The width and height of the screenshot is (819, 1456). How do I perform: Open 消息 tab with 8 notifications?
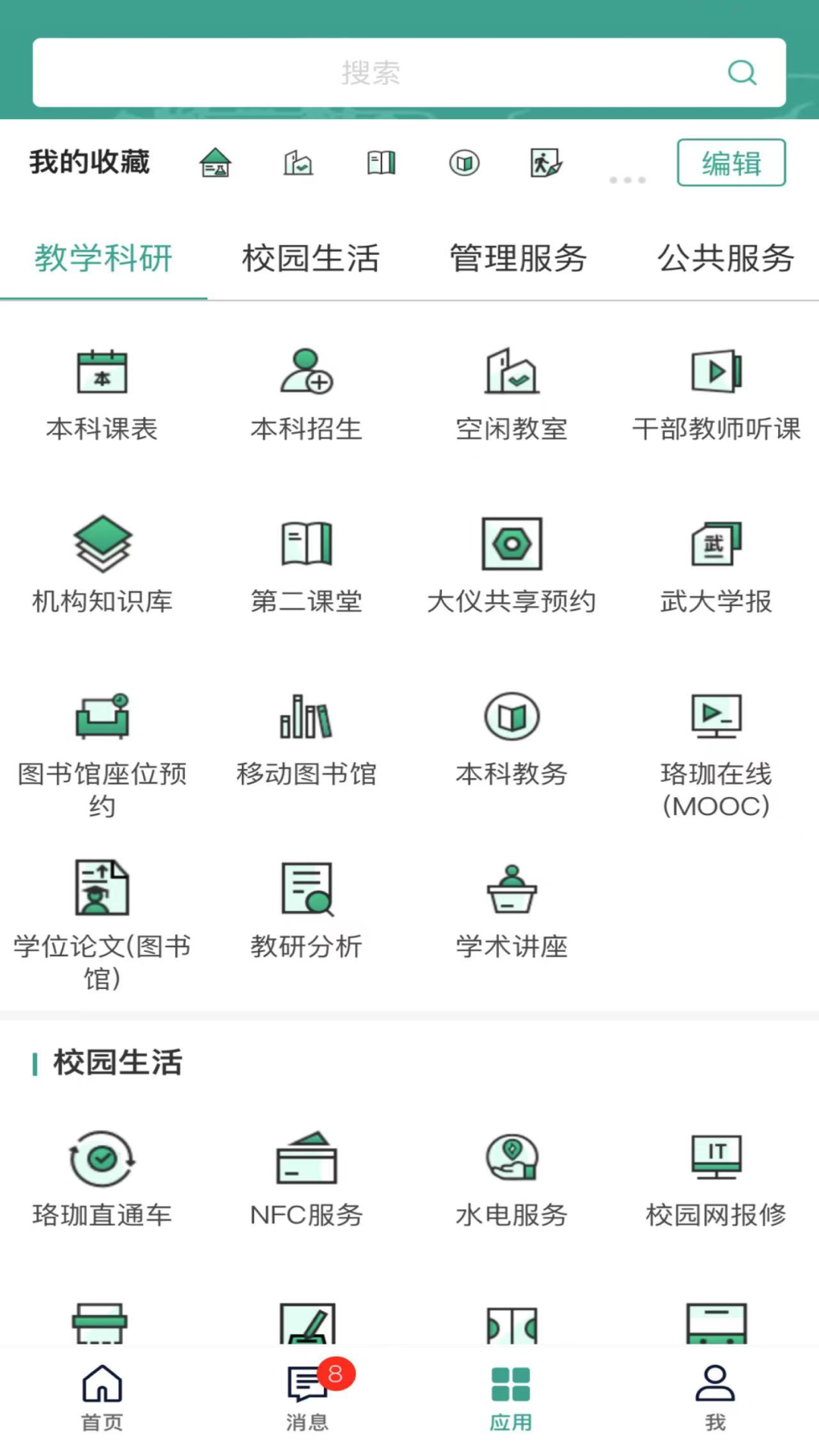[307, 1398]
